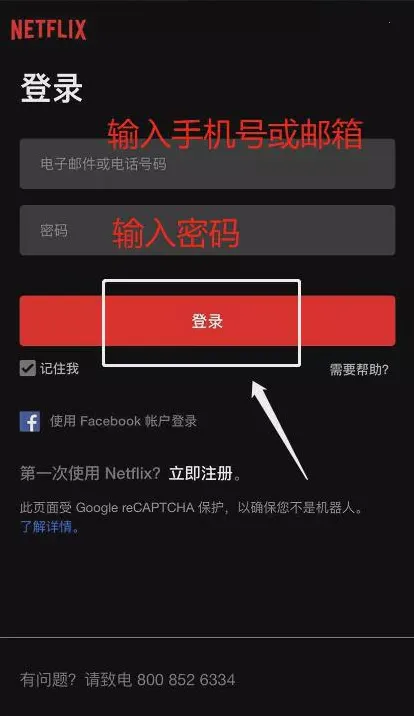Focus the password (密码) field
Screen dimensions: 414x716
207,230
